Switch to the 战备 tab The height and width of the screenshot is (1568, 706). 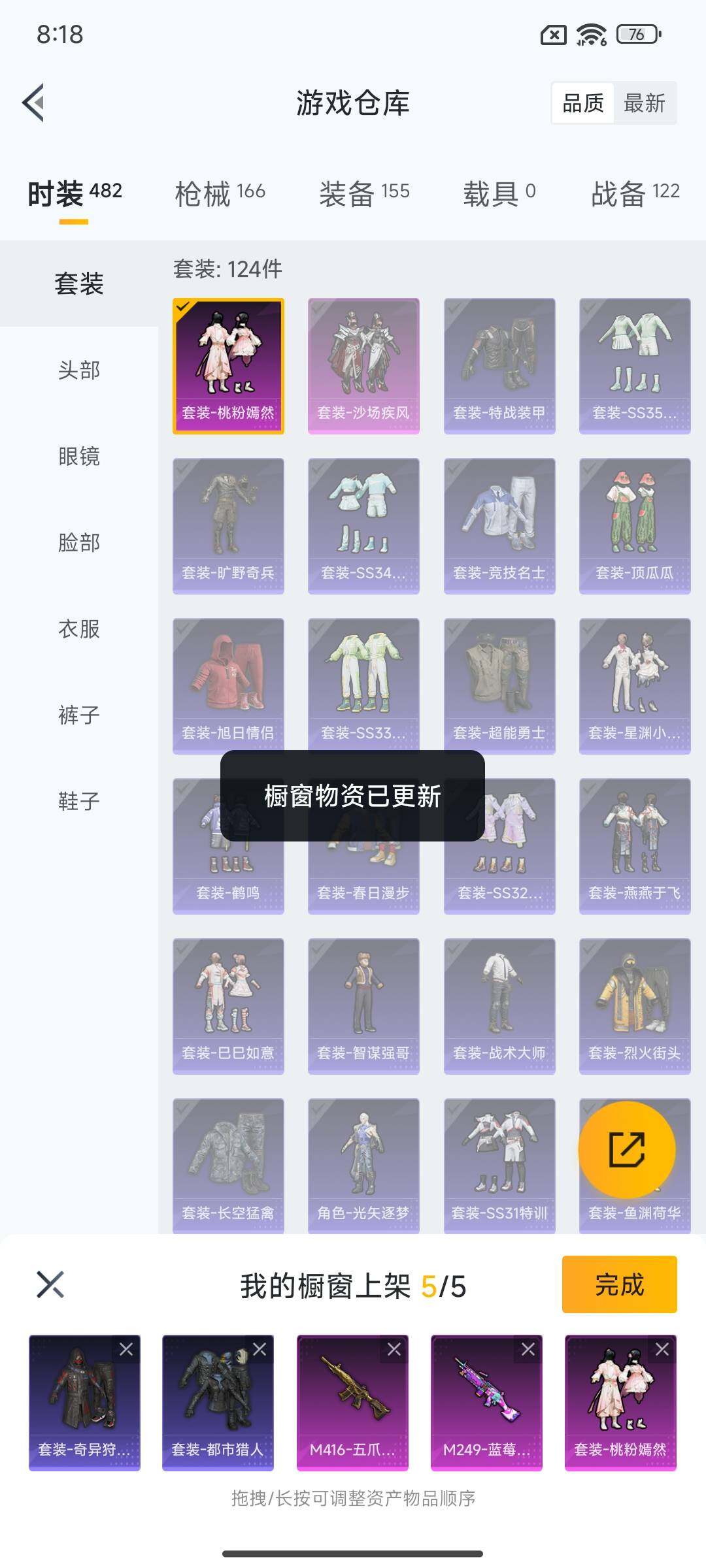tap(635, 193)
